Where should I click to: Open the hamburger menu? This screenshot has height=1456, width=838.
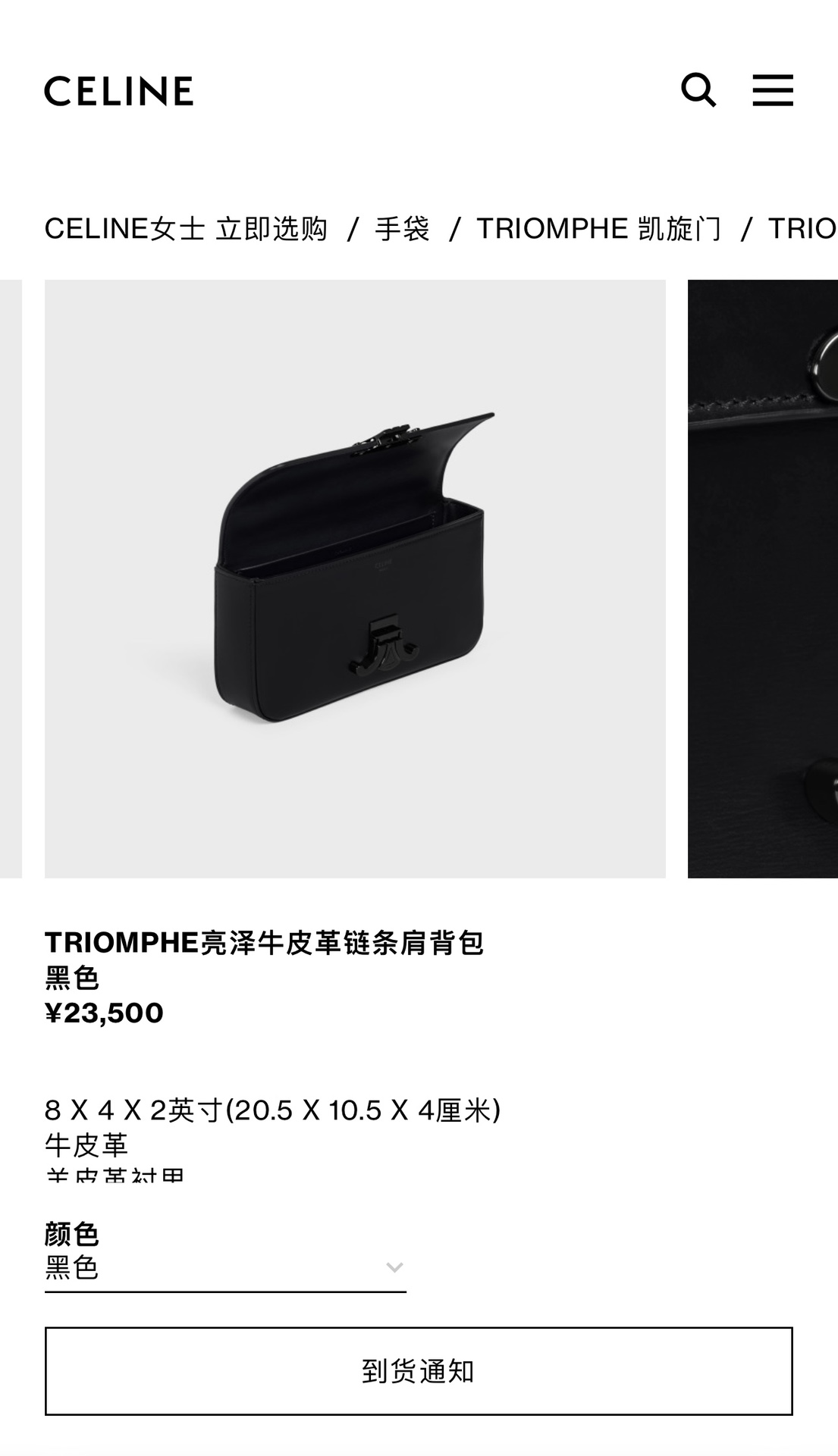click(x=773, y=90)
